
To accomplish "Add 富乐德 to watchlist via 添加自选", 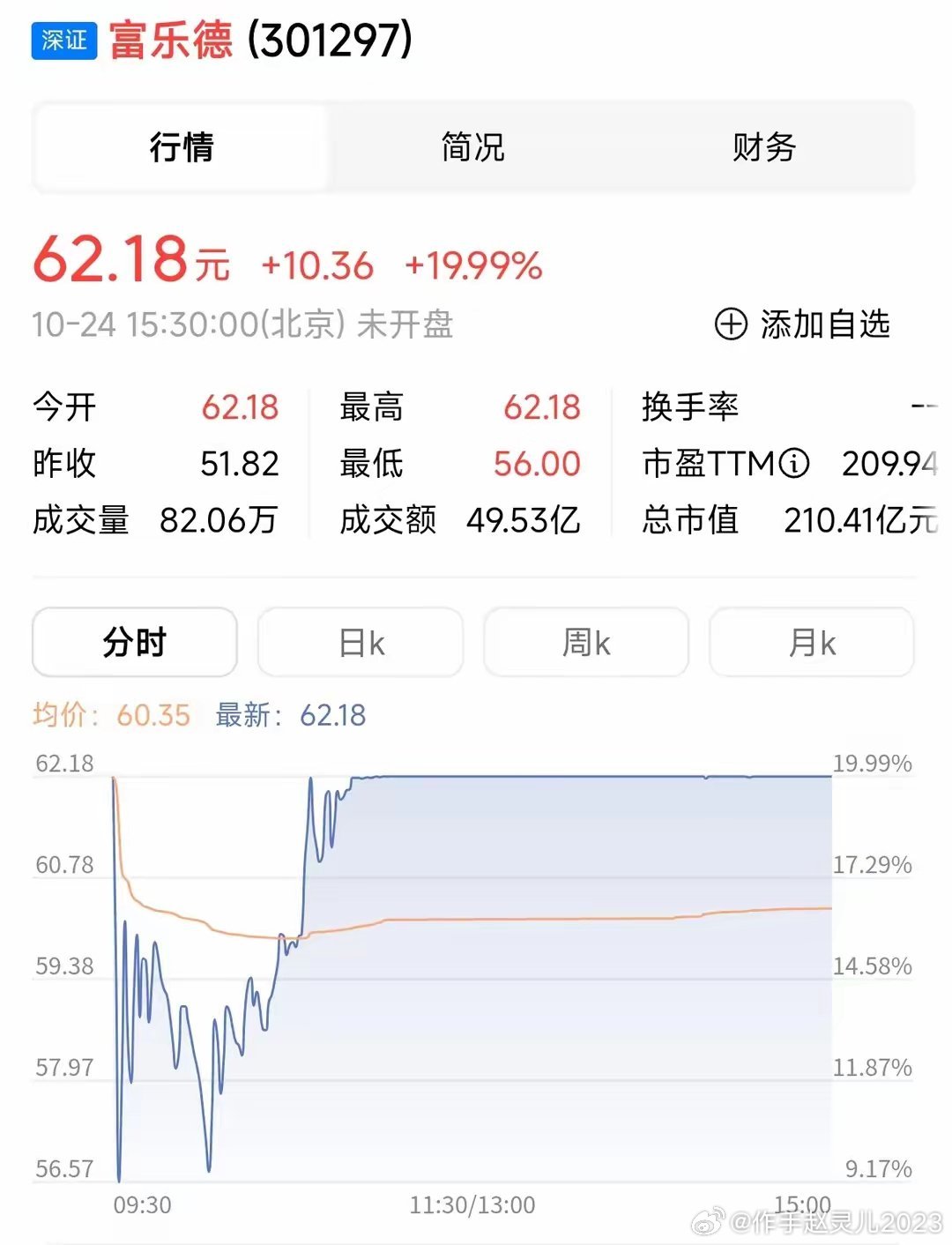I will [x=802, y=324].
